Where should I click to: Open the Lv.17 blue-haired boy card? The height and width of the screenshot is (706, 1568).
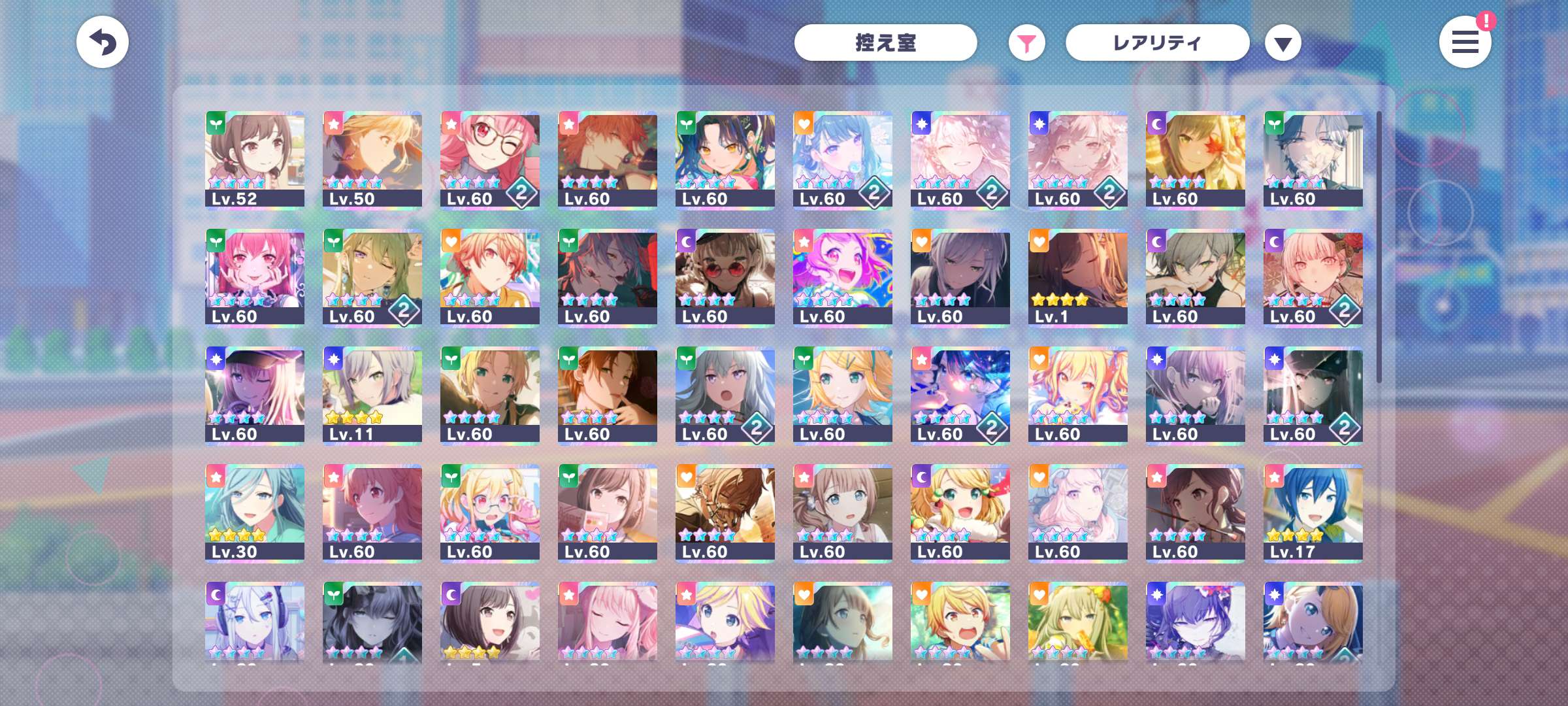pos(1313,512)
